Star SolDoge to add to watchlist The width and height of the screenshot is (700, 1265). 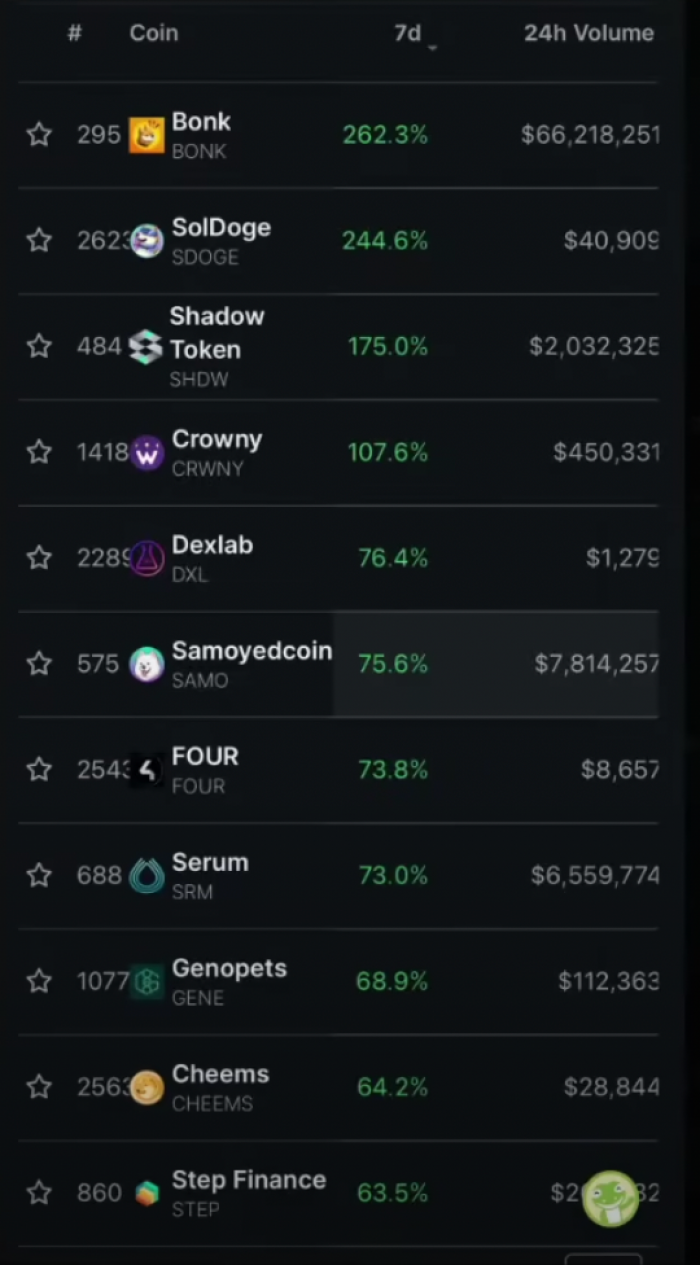(x=39, y=240)
